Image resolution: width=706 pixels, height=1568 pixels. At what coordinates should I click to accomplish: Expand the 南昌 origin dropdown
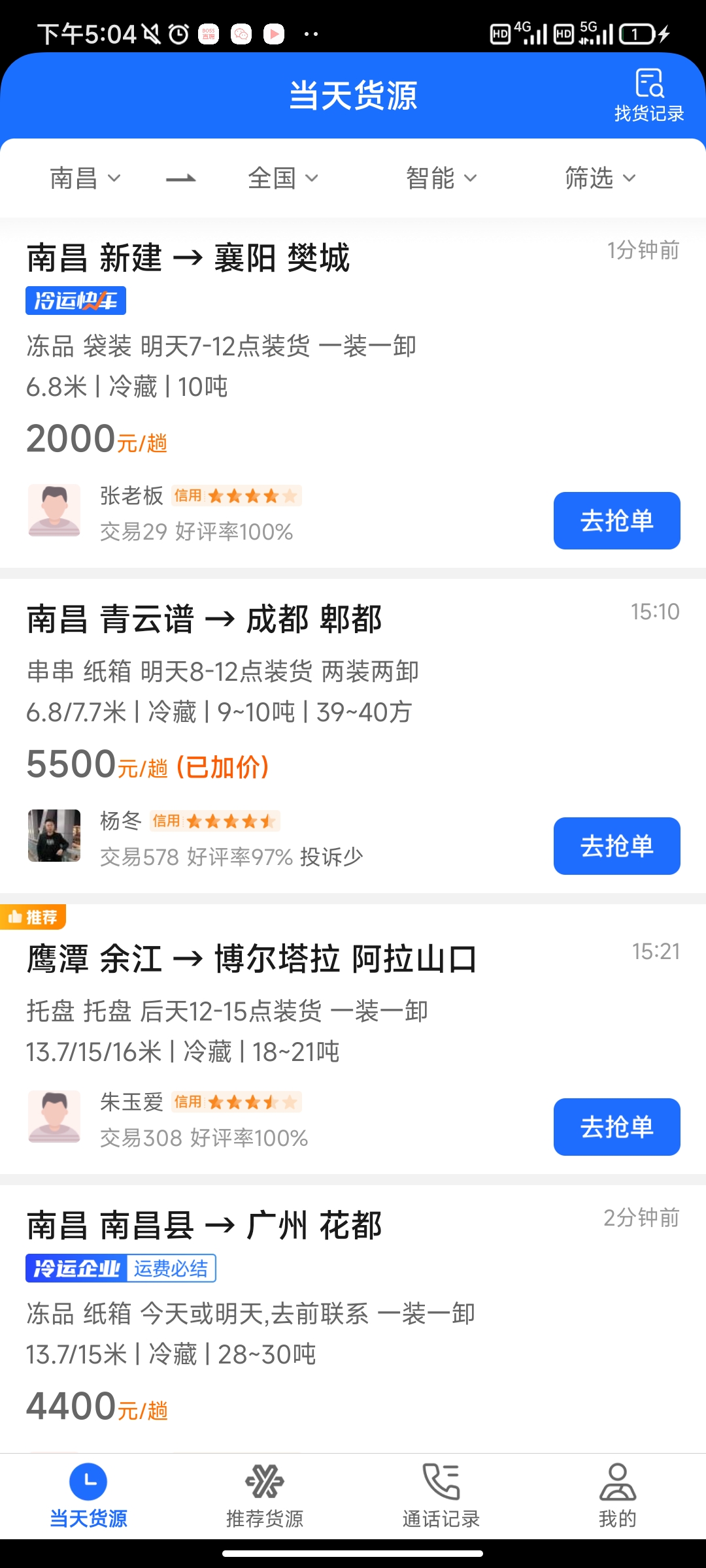[85, 178]
